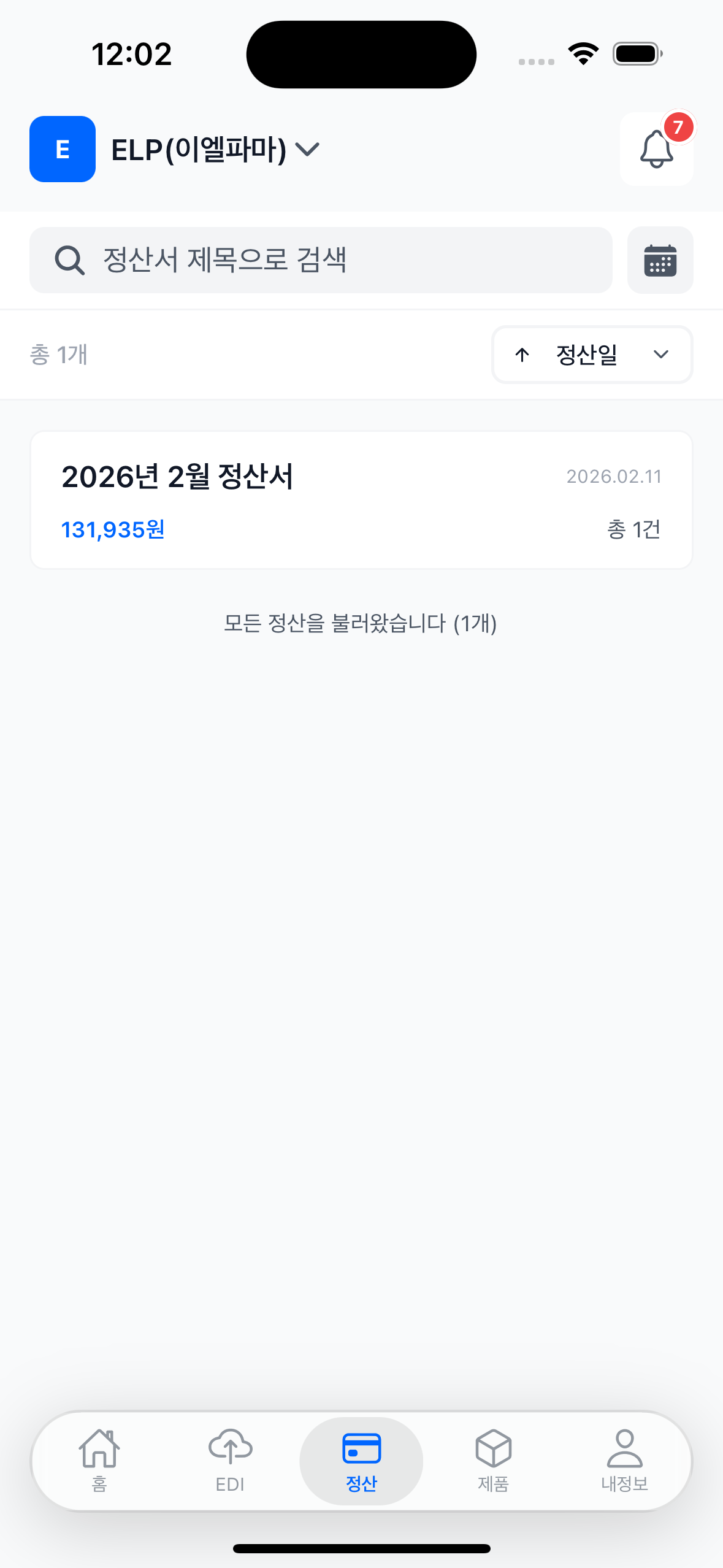
Task: Open the 내정보 tab
Action: (624, 1460)
